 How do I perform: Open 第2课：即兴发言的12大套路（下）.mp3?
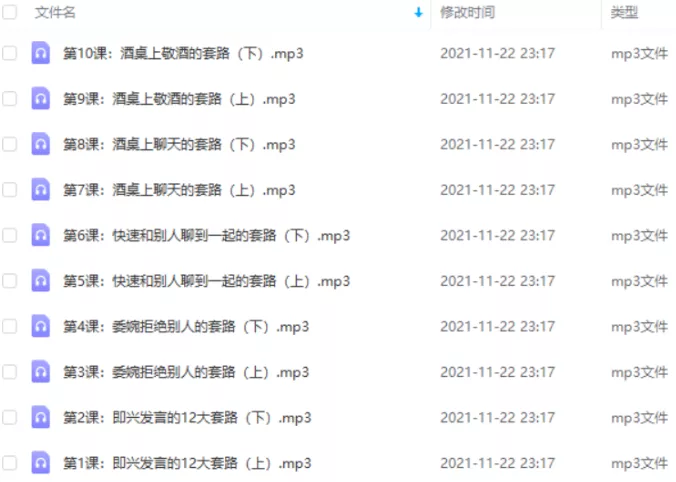click(187, 418)
